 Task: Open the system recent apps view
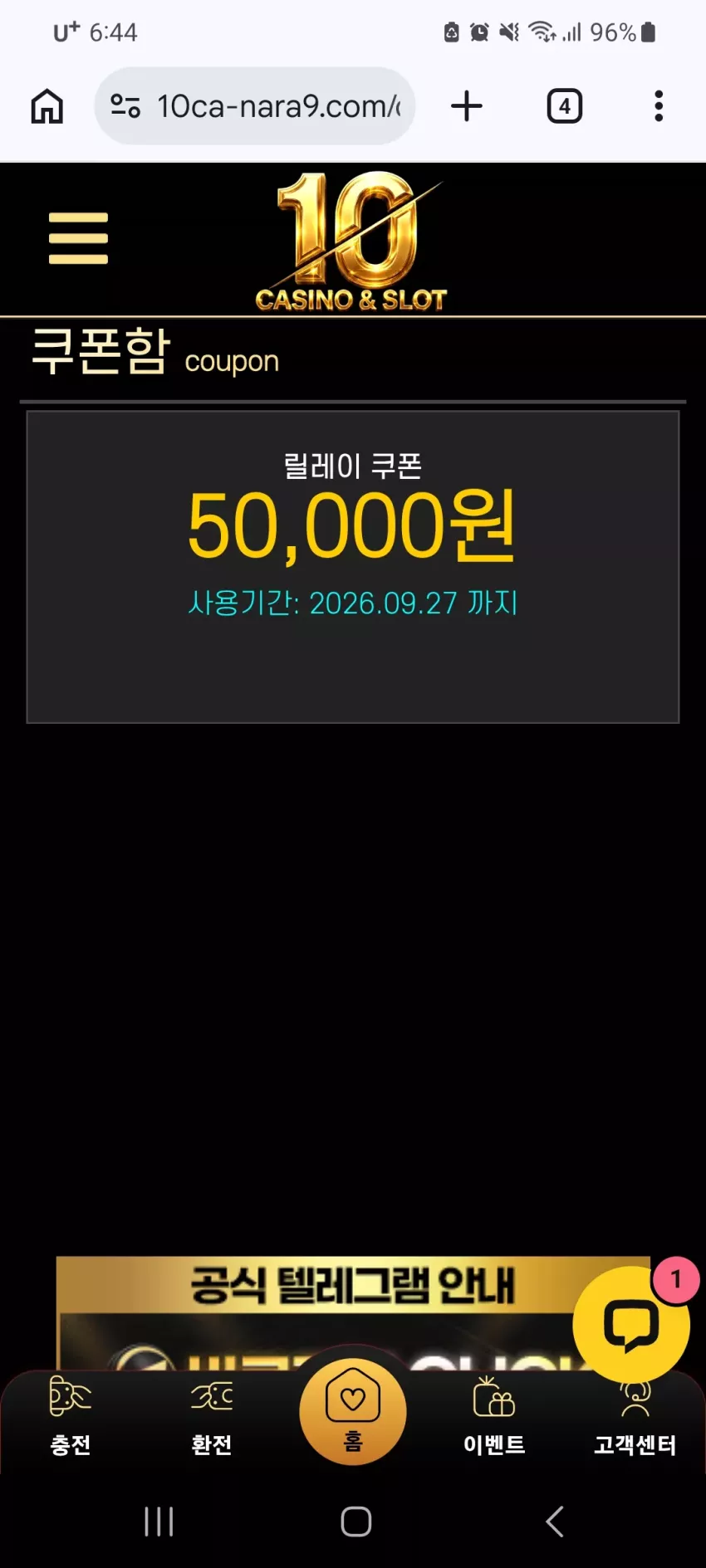tap(159, 1522)
